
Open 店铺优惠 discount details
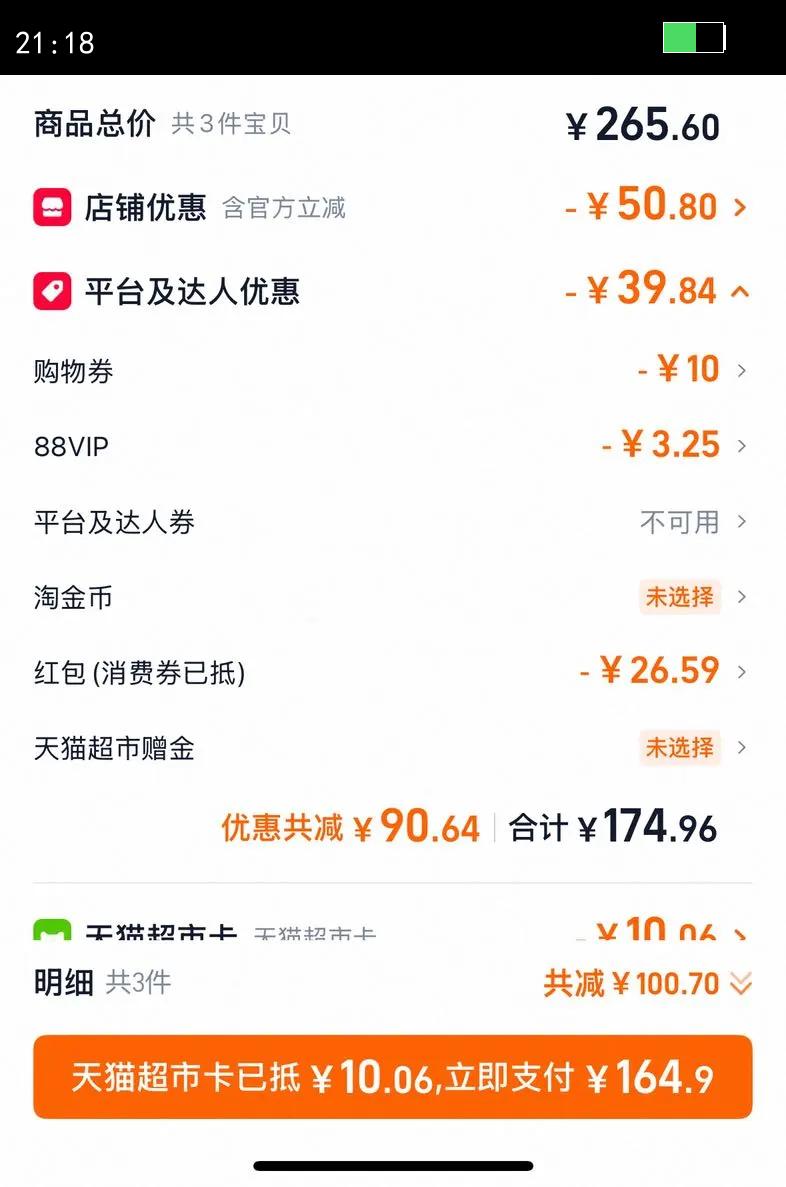(x=740, y=208)
